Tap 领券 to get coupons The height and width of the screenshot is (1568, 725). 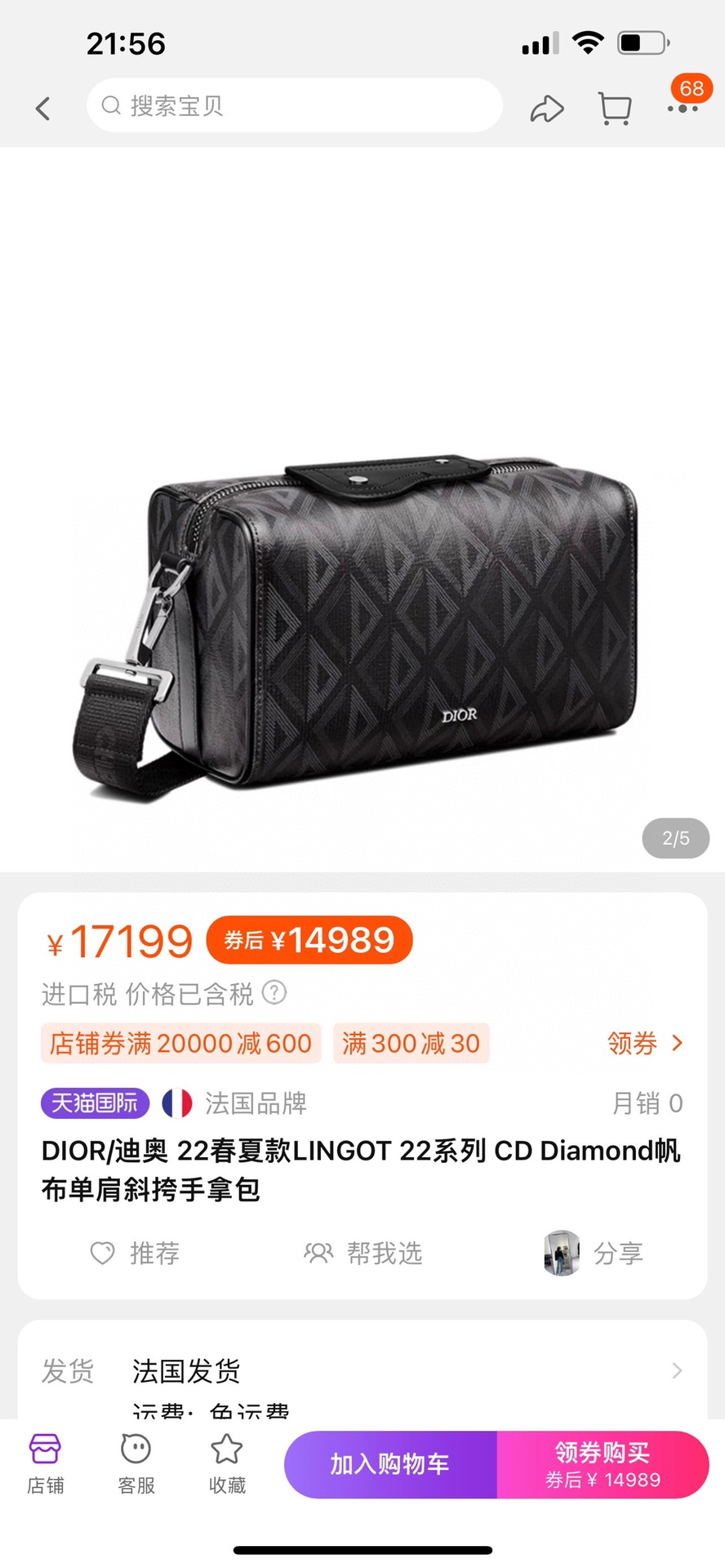(644, 1043)
